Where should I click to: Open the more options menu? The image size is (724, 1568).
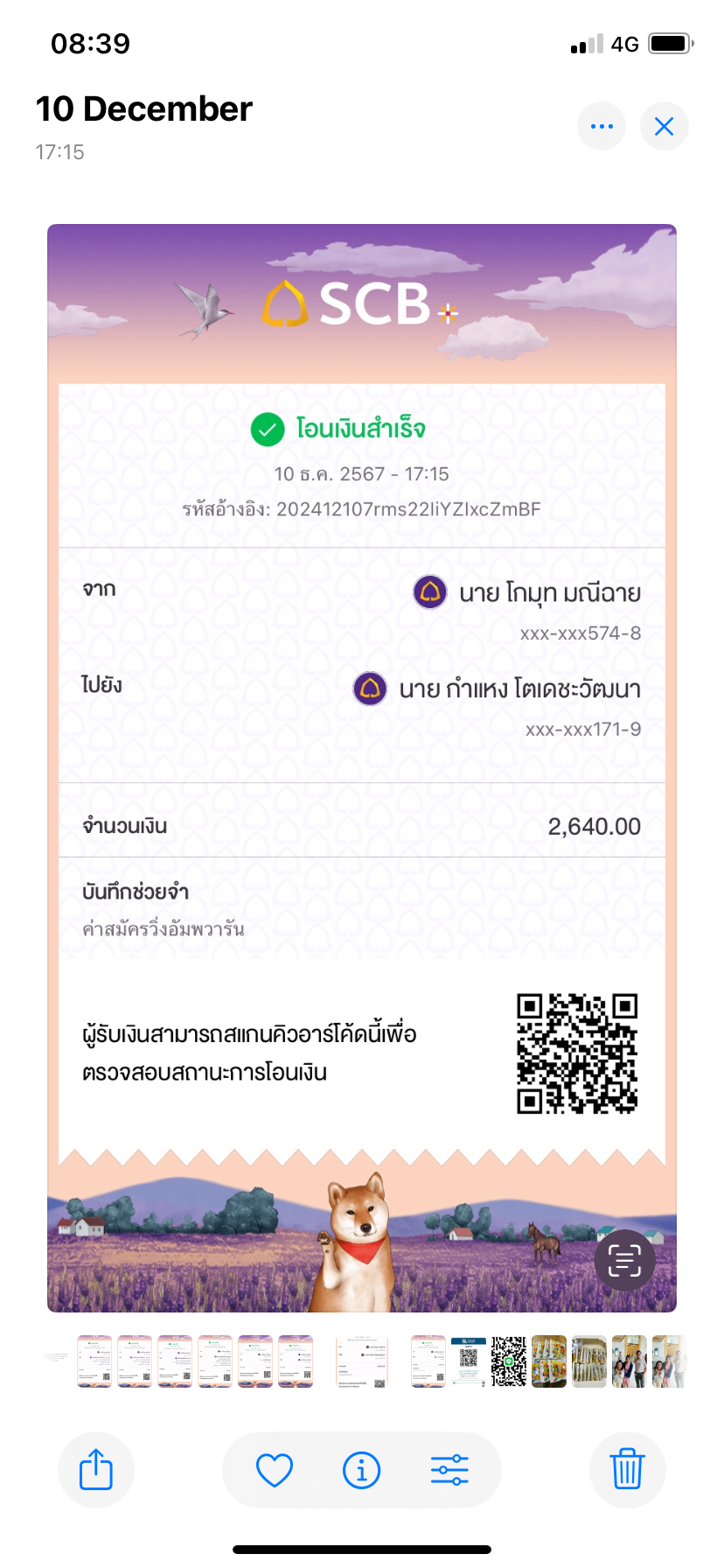[x=602, y=127]
